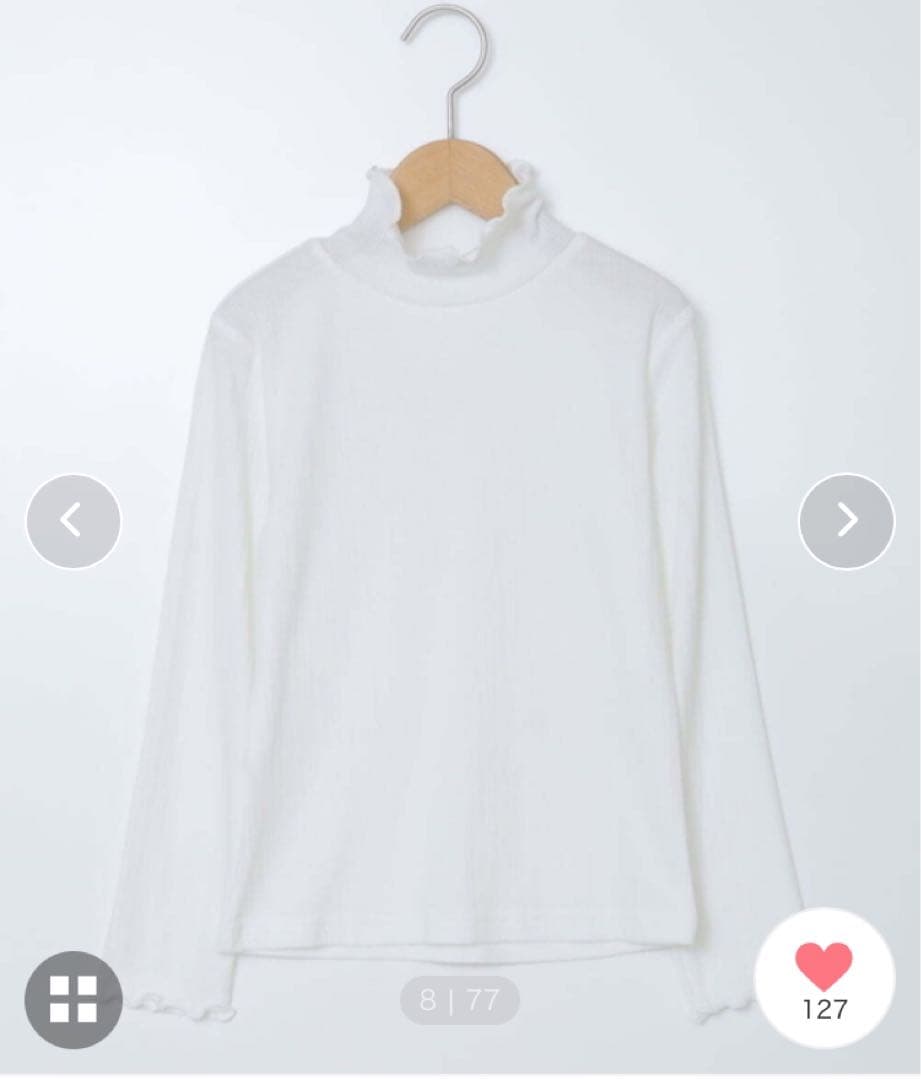
Task: Like this item with the heart
Action: click(x=824, y=968)
